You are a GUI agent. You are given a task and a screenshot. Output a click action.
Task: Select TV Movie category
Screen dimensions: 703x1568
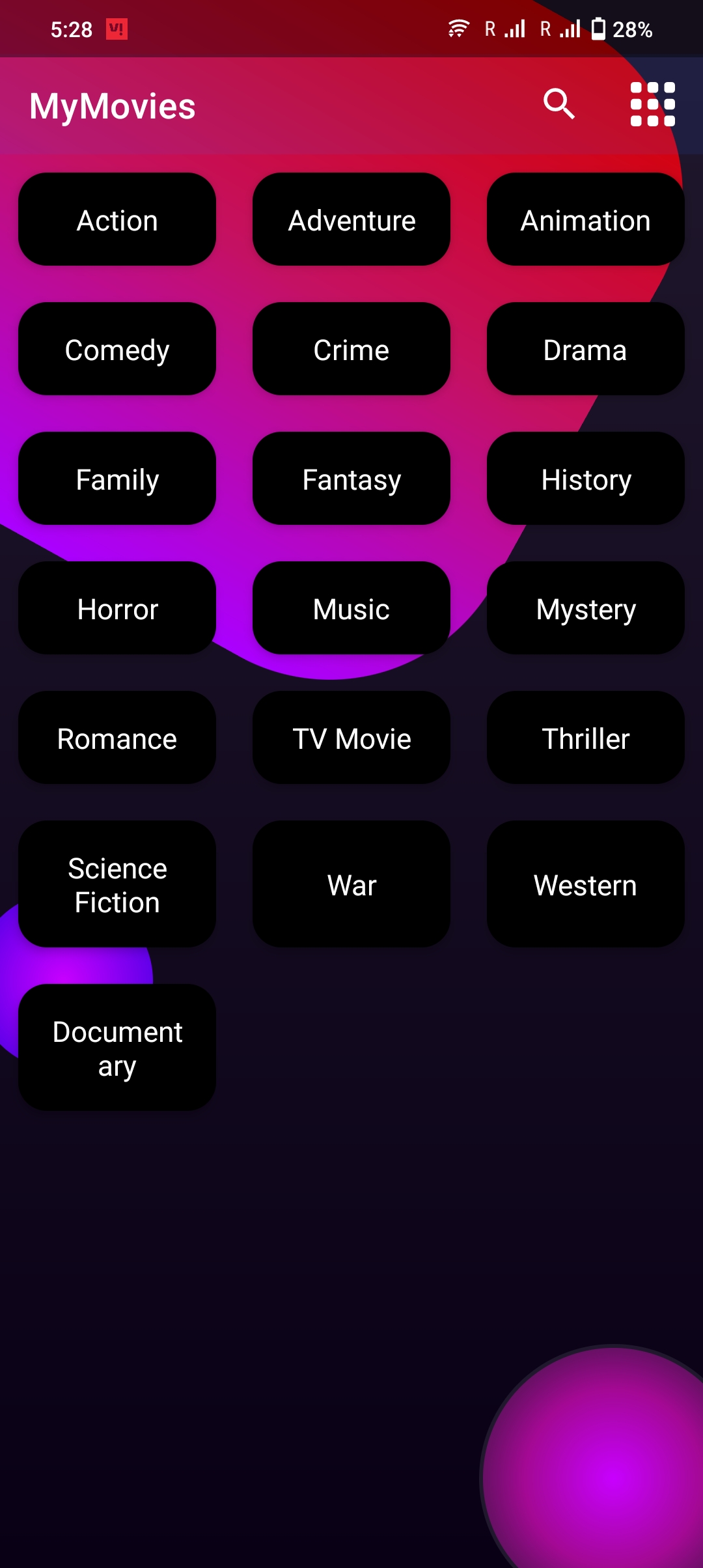coord(351,738)
